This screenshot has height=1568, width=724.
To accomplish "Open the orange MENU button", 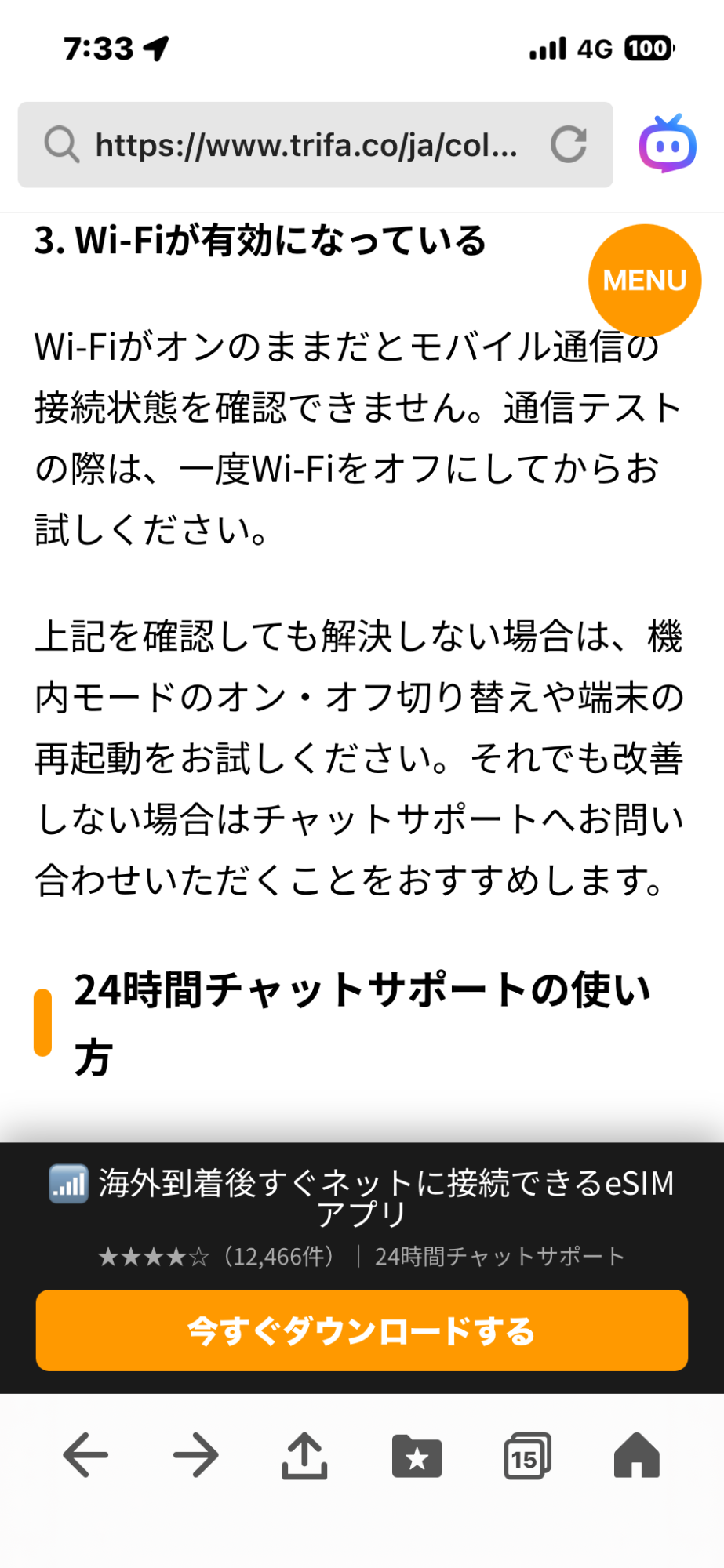I will click(x=645, y=281).
